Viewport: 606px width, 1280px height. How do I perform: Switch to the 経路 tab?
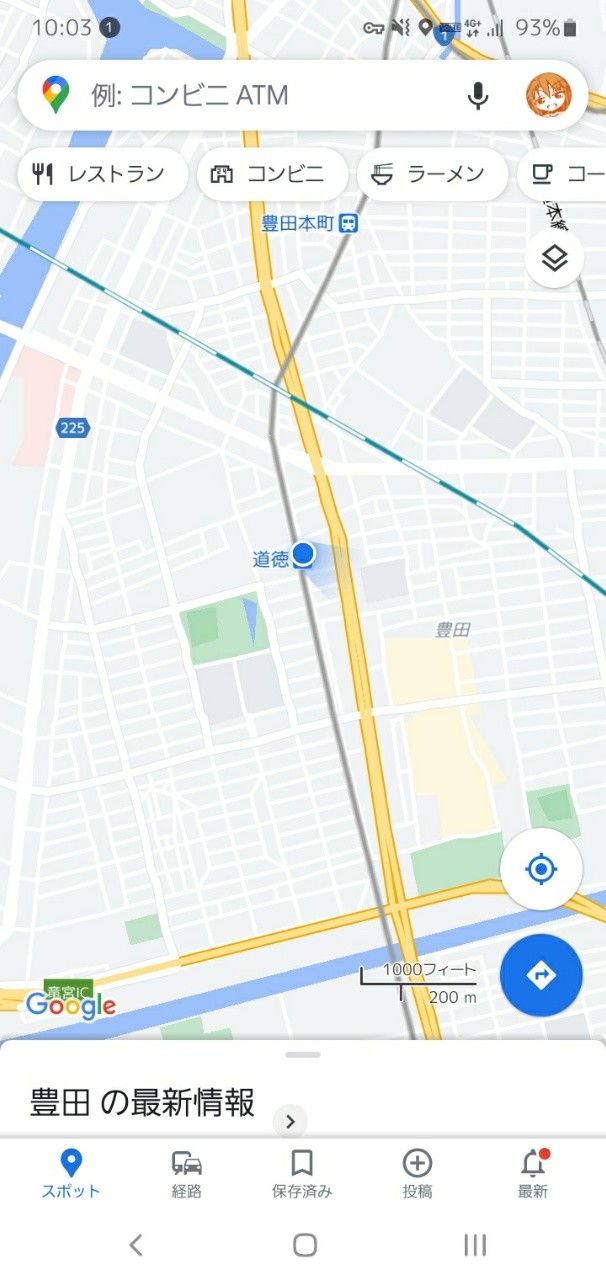pos(187,1174)
